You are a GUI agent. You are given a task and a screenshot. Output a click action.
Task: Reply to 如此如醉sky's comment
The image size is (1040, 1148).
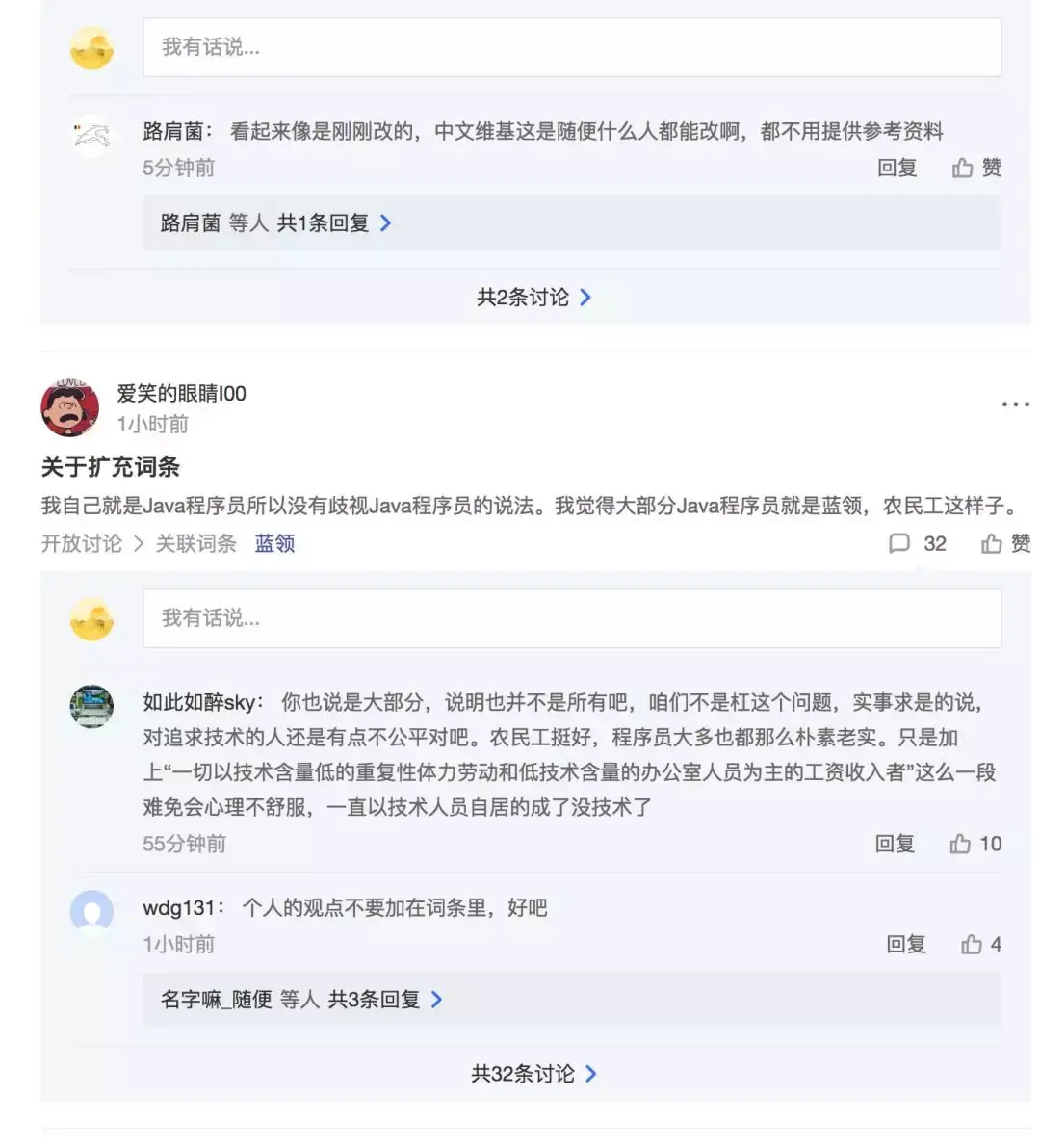point(895,845)
